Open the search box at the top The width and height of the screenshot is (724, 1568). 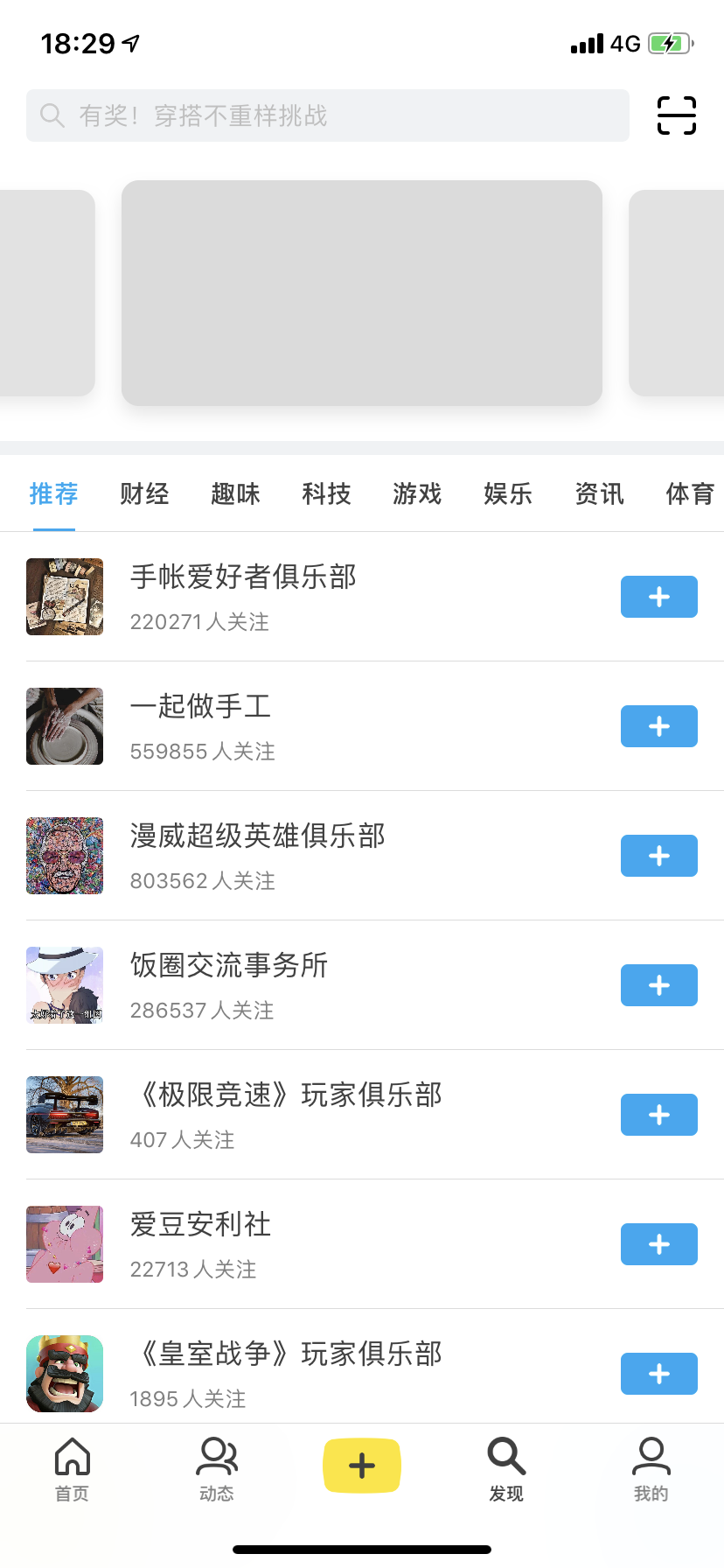pos(327,115)
